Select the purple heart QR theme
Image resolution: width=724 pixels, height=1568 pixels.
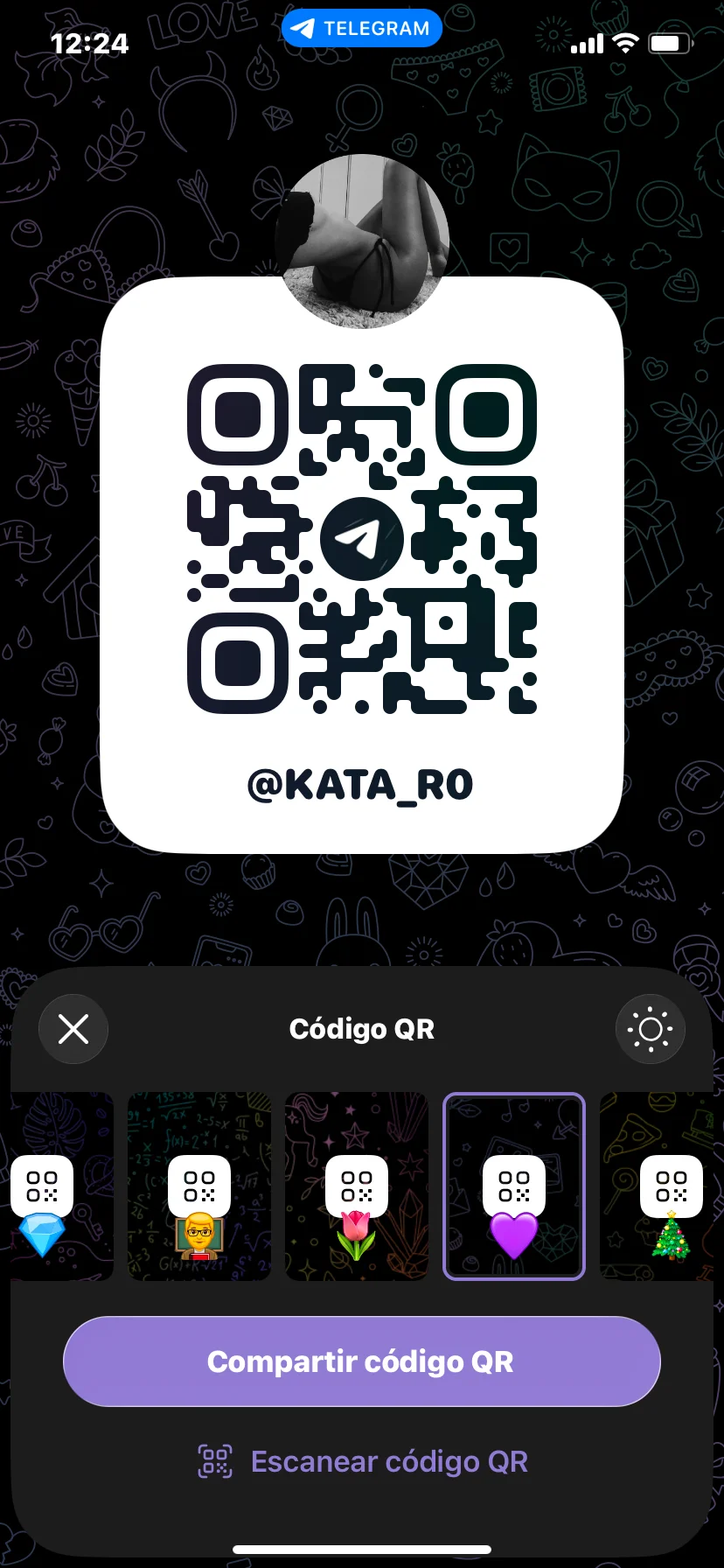pyautogui.click(x=514, y=1186)
